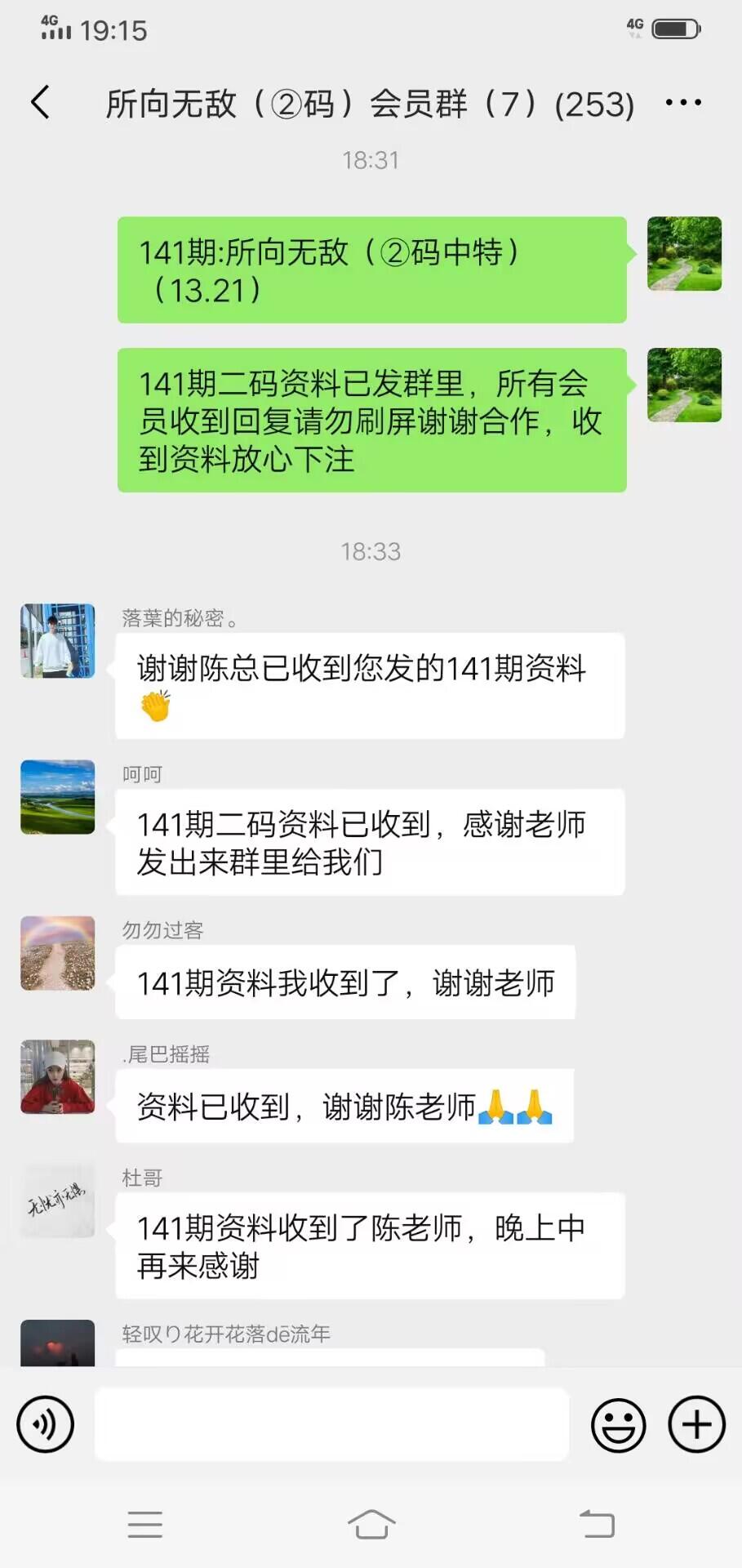Open the system recent apps menu
742x1568 pixels.
coord(145,1524)
